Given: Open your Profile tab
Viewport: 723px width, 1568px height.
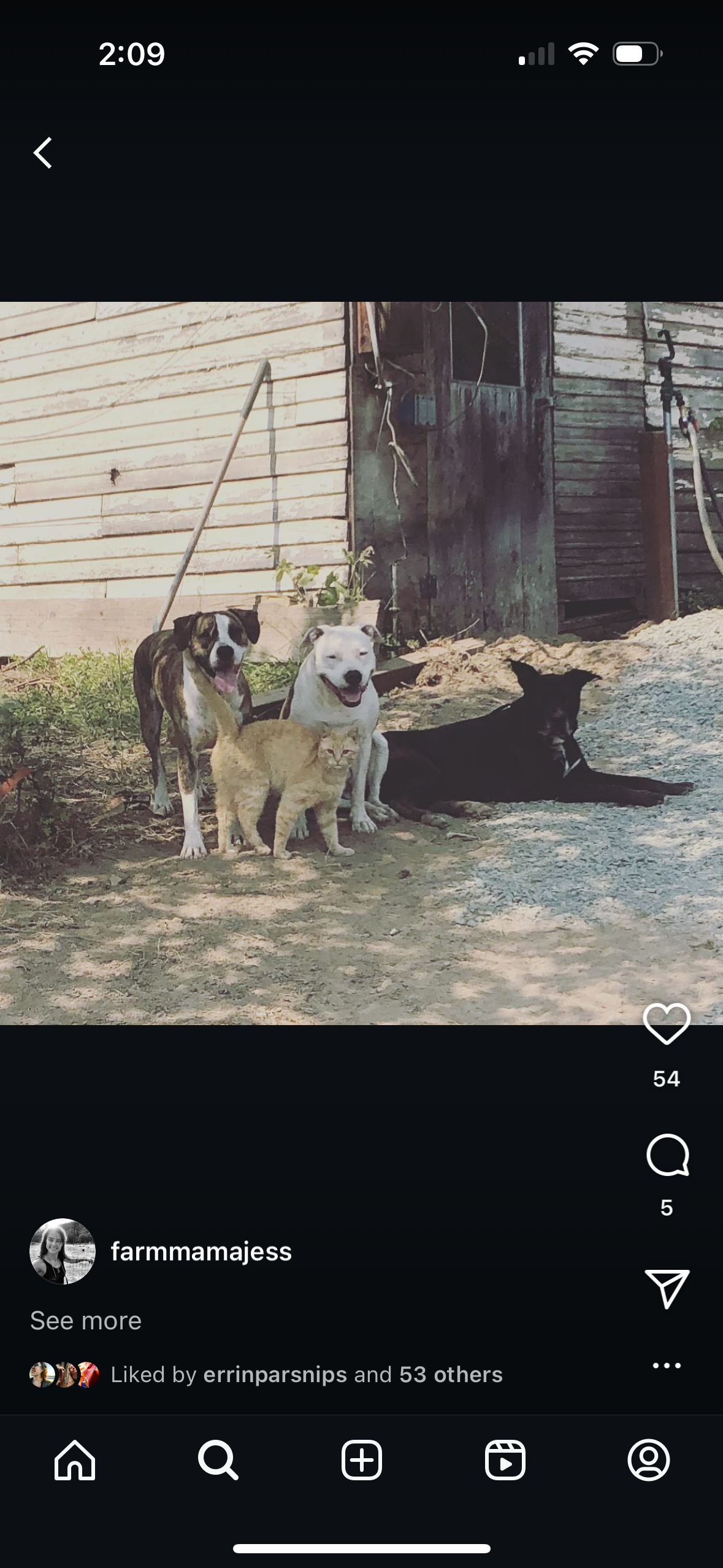Looking at the screenshot, I should (648, 1460).
